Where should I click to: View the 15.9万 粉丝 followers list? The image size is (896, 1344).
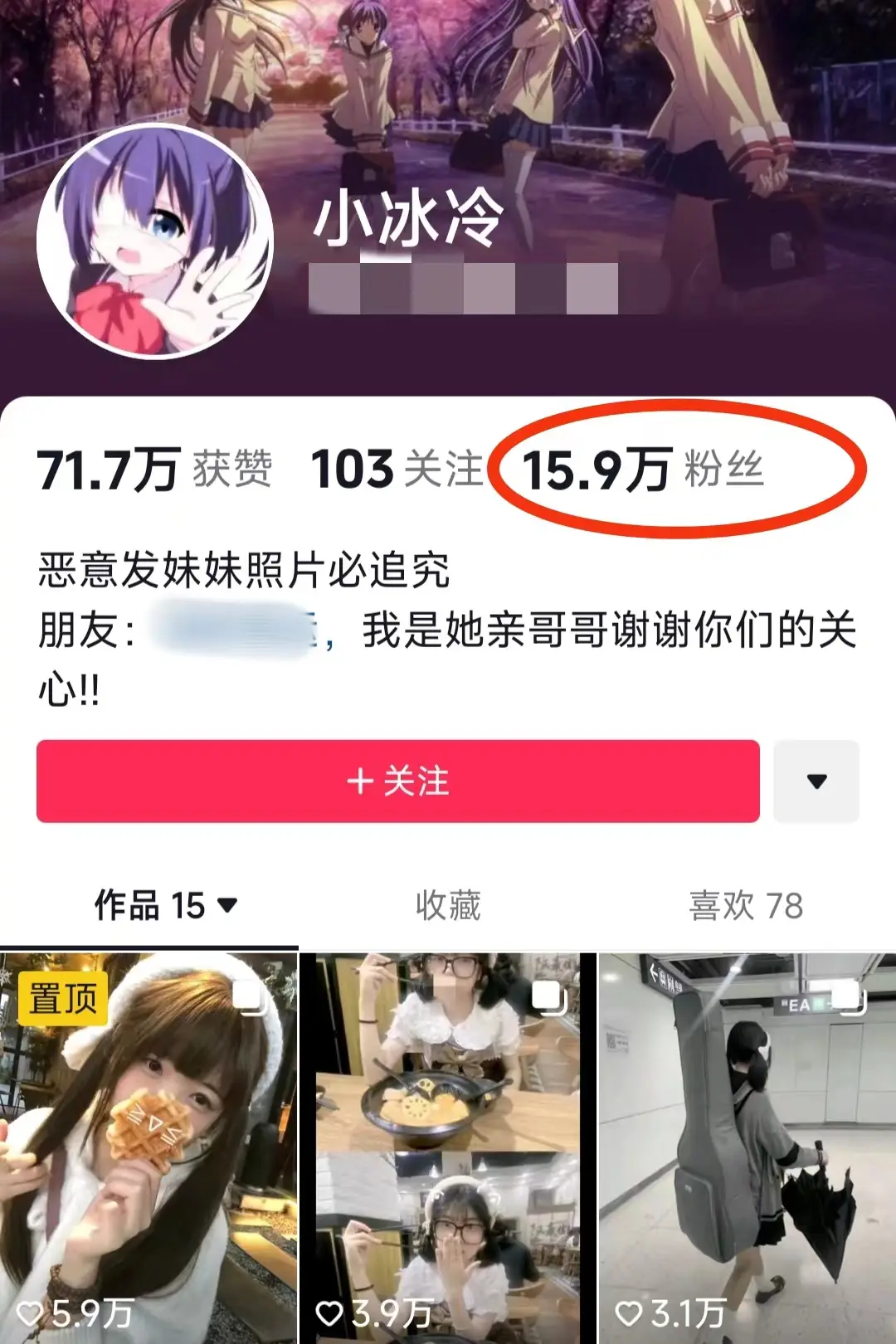[x=643, y=470]
